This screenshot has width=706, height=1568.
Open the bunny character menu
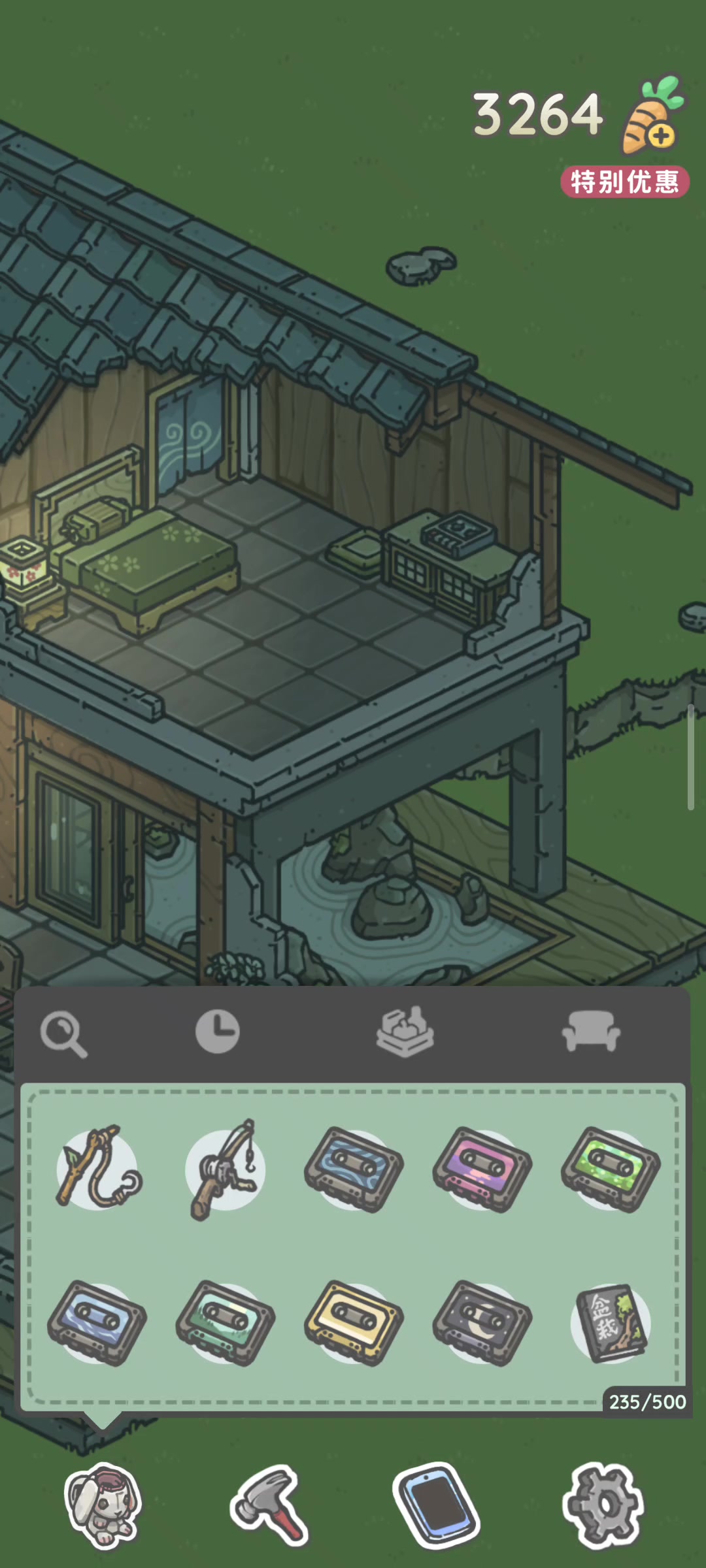coord(103,1505)
